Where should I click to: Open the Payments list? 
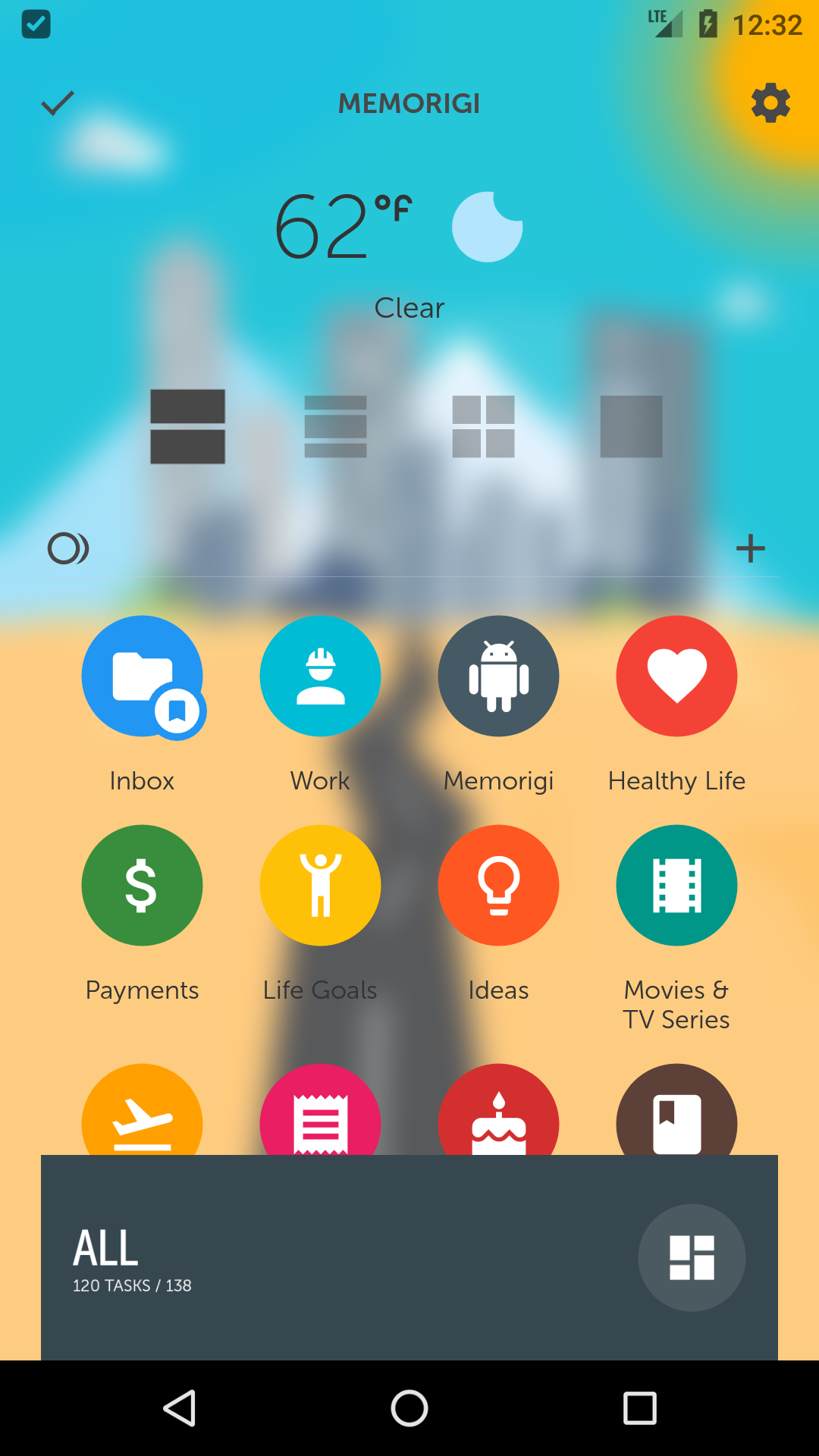(142, 885)
